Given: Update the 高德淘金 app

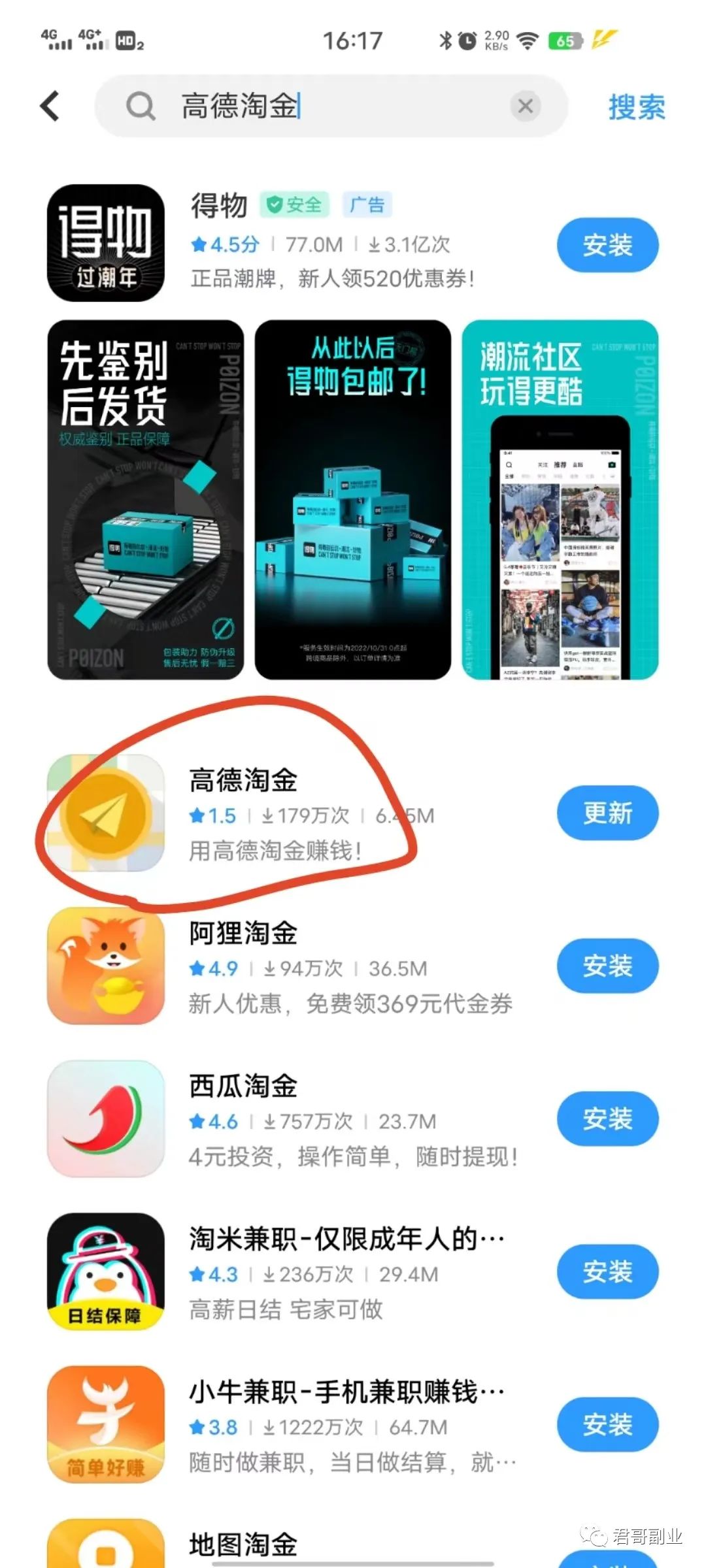Looking at the screenshot, I should [x=607, y=813].
